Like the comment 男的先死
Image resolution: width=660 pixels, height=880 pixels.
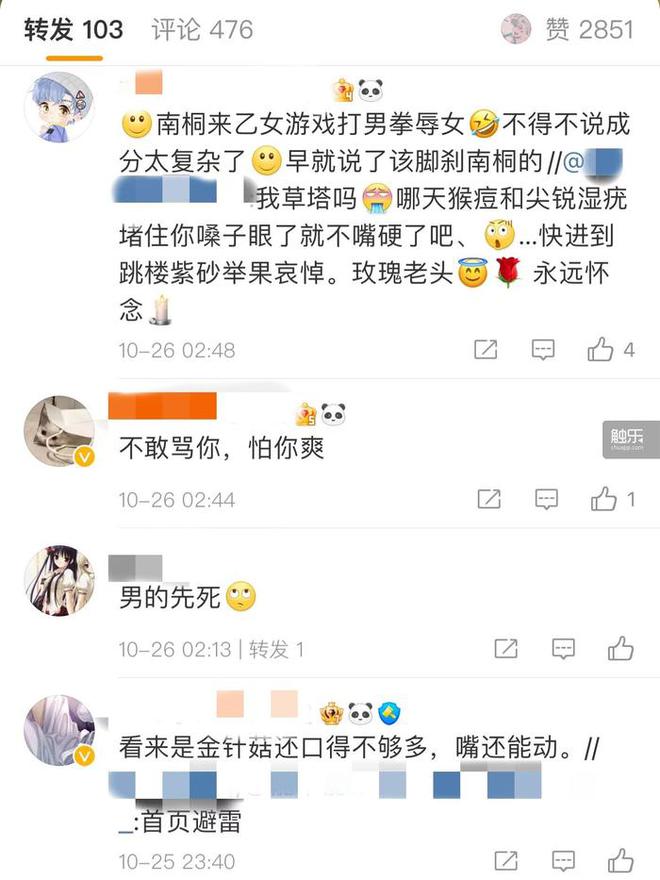tap(621, 647)
